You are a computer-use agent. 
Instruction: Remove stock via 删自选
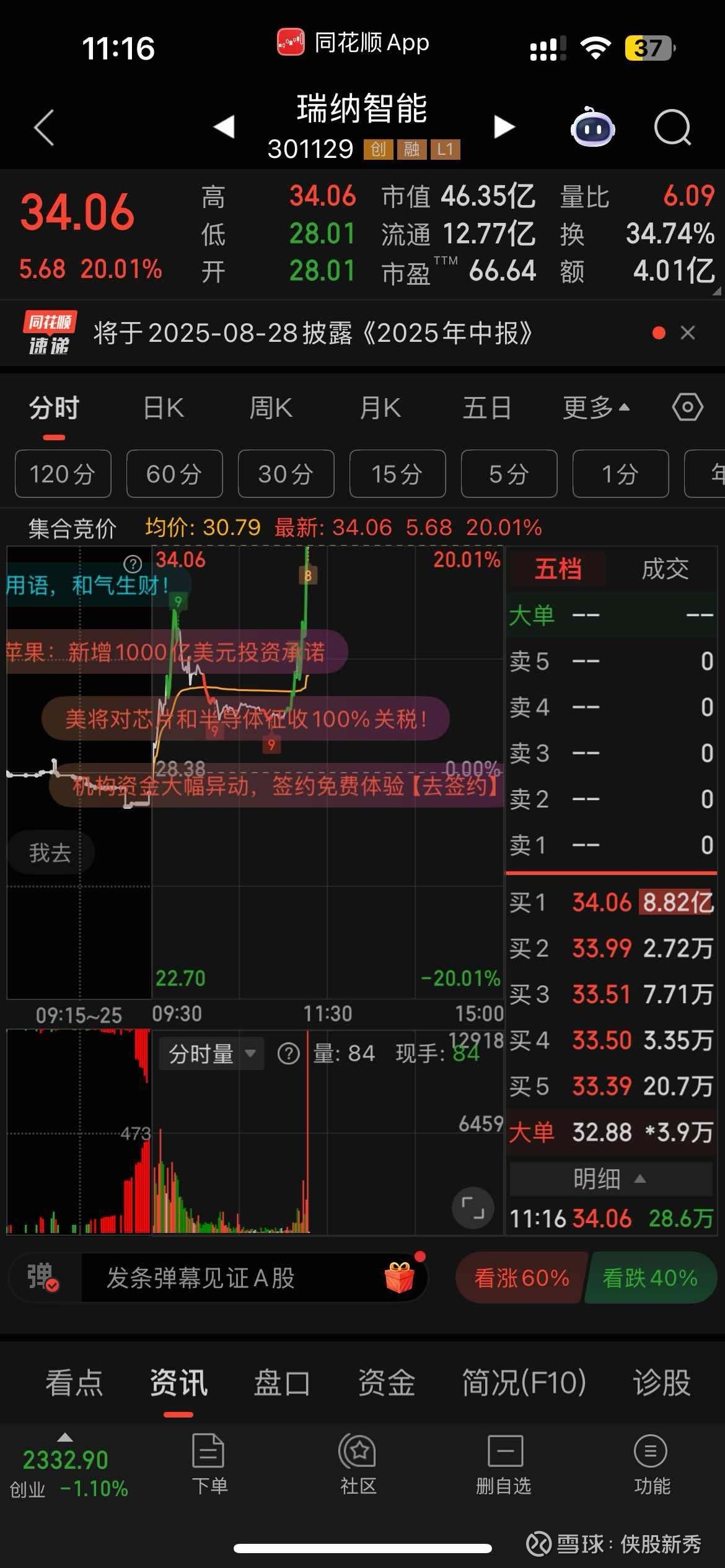tap(504, 1464)
